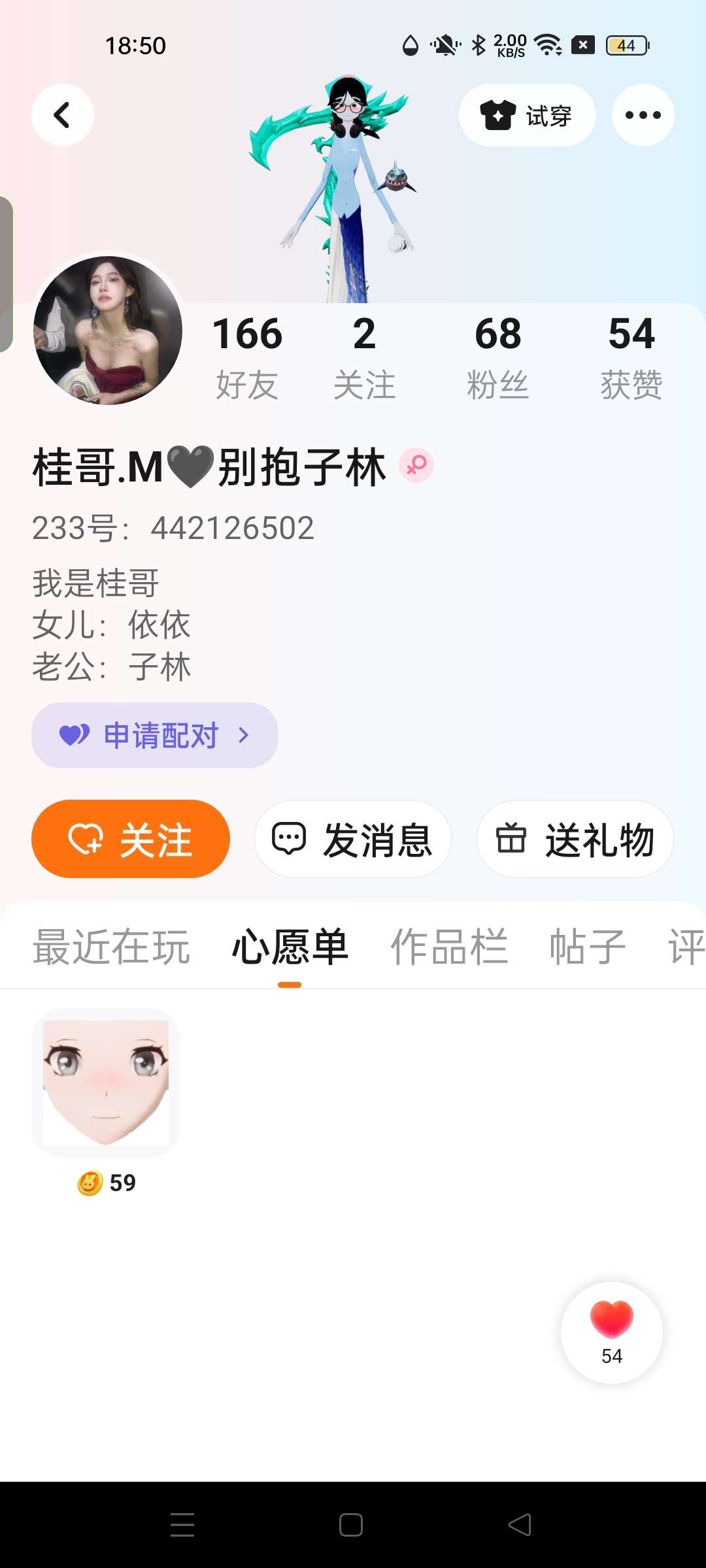Open the three-dot overflow menu

point(643,115)
